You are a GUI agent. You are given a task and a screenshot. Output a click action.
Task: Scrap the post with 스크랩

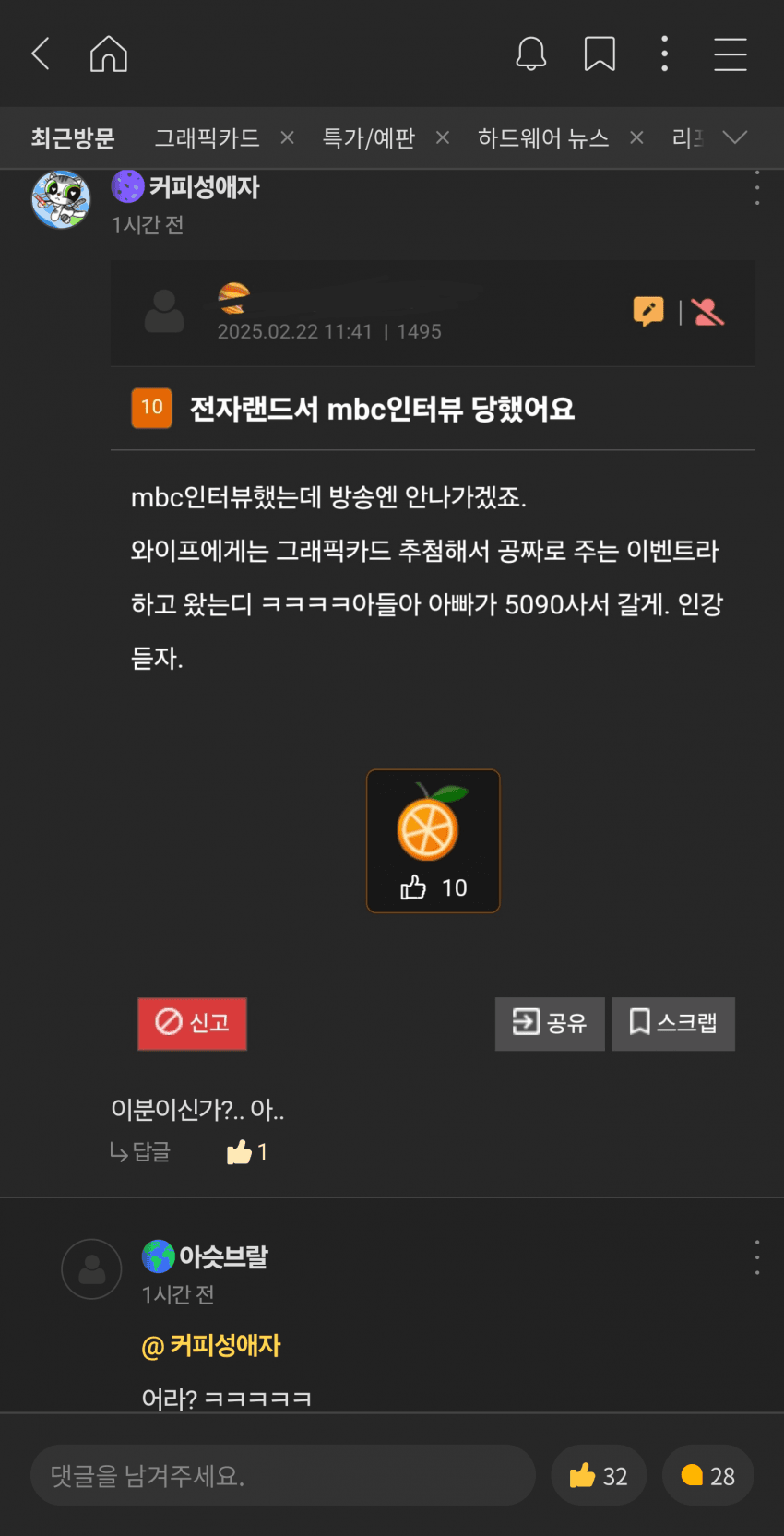click(x=672, y=1023)
